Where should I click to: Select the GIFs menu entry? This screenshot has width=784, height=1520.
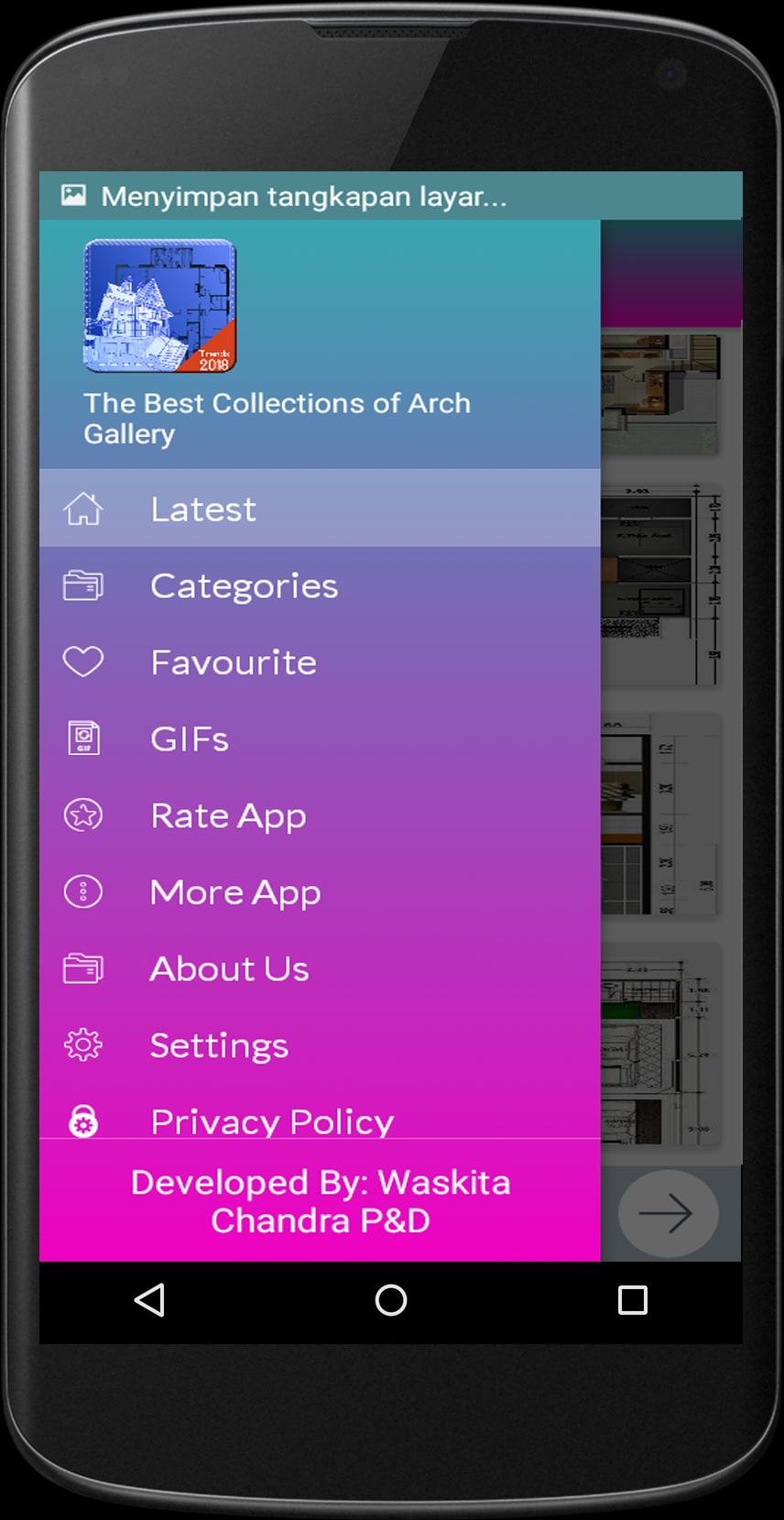pos(189,739)
